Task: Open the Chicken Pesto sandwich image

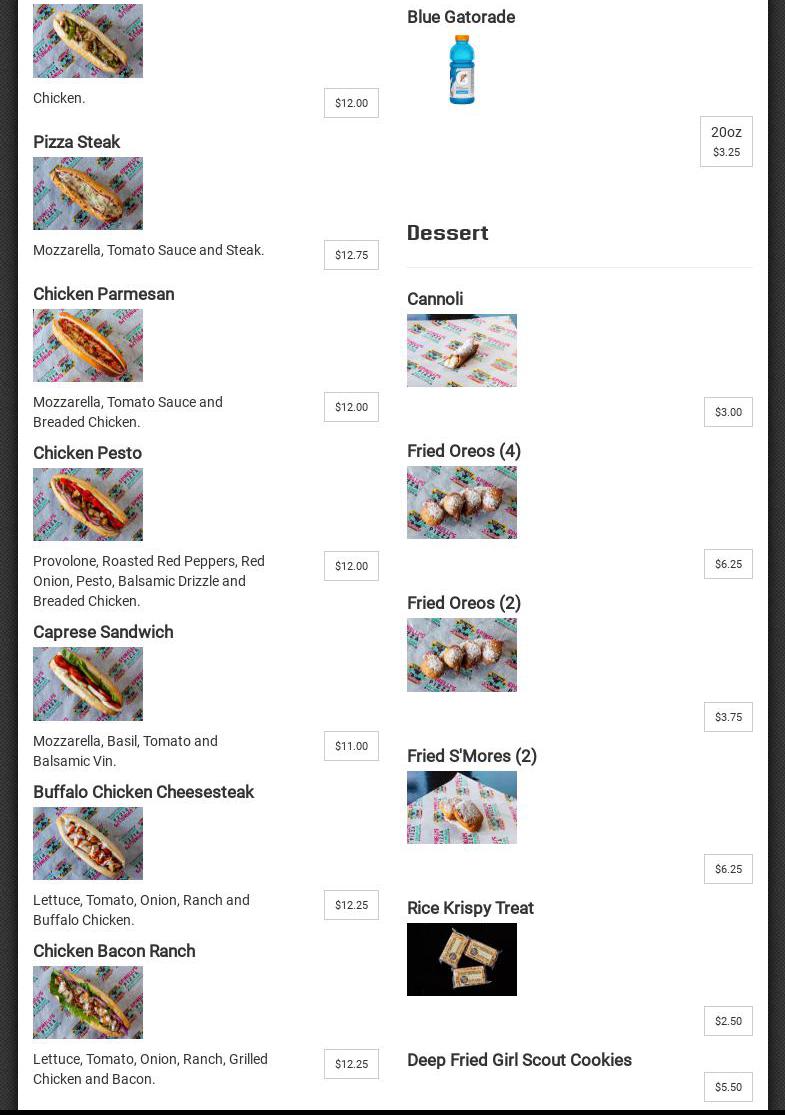Action: (x=88, y=505)
